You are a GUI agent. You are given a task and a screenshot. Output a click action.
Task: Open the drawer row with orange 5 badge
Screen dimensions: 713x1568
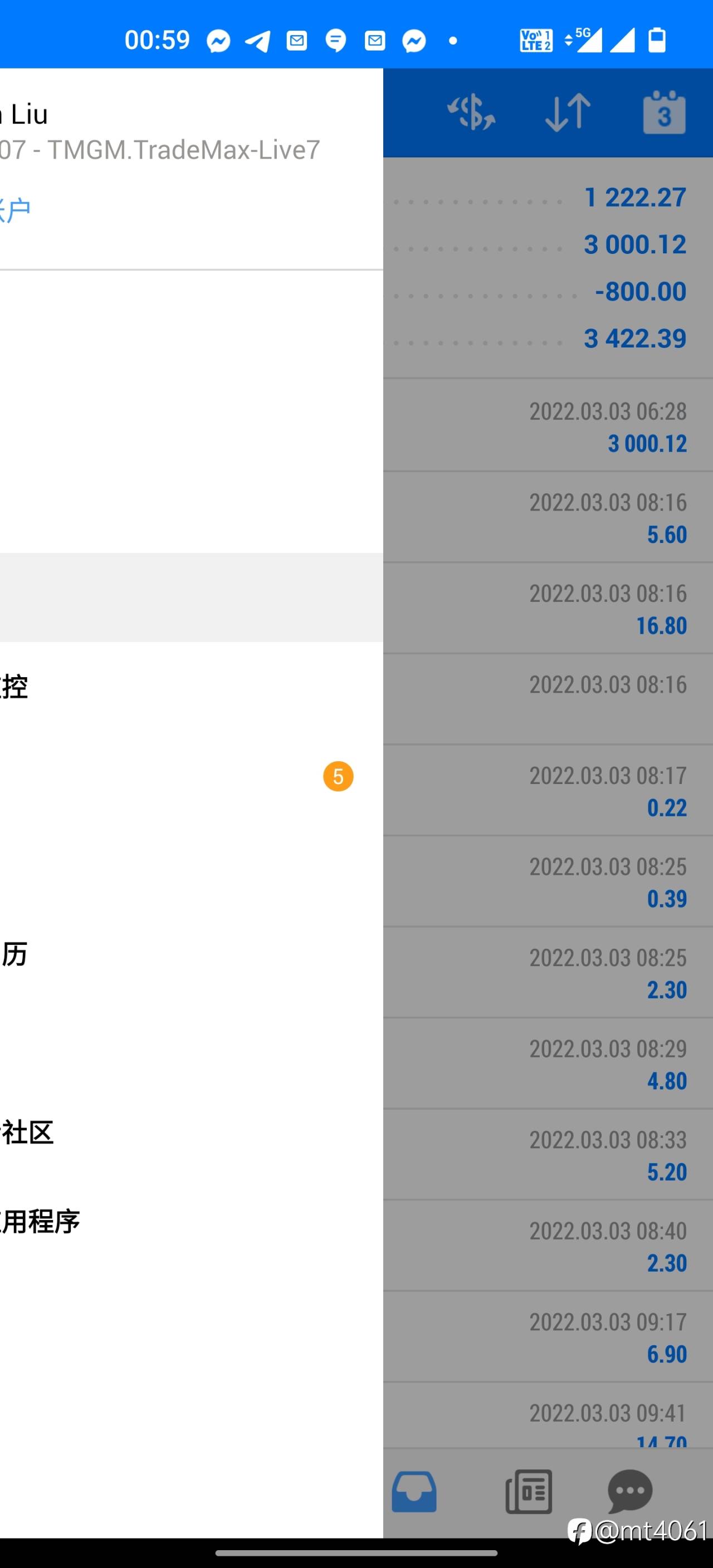click(191, 776)
